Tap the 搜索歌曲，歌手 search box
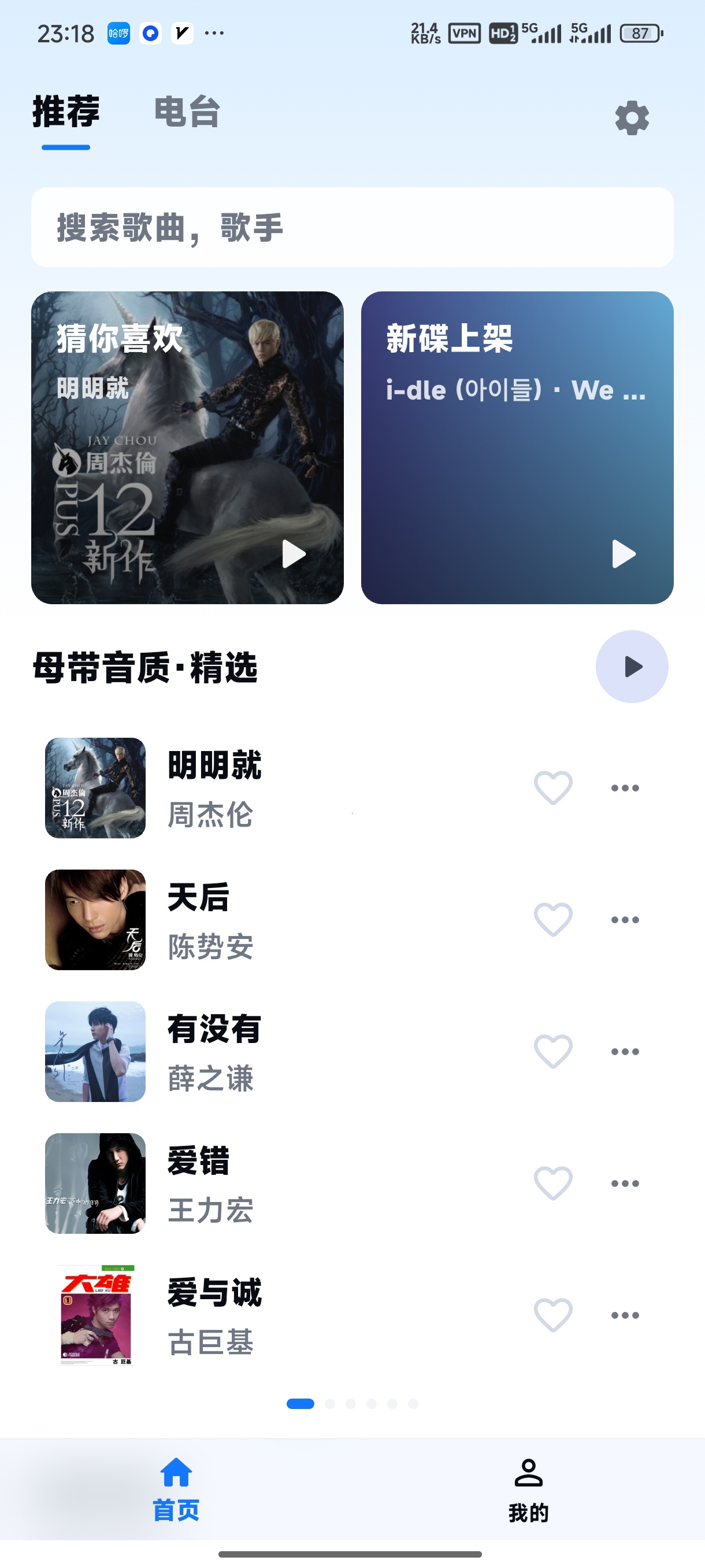The height and width of the screenshot is (1568, 705). (352, 227)
